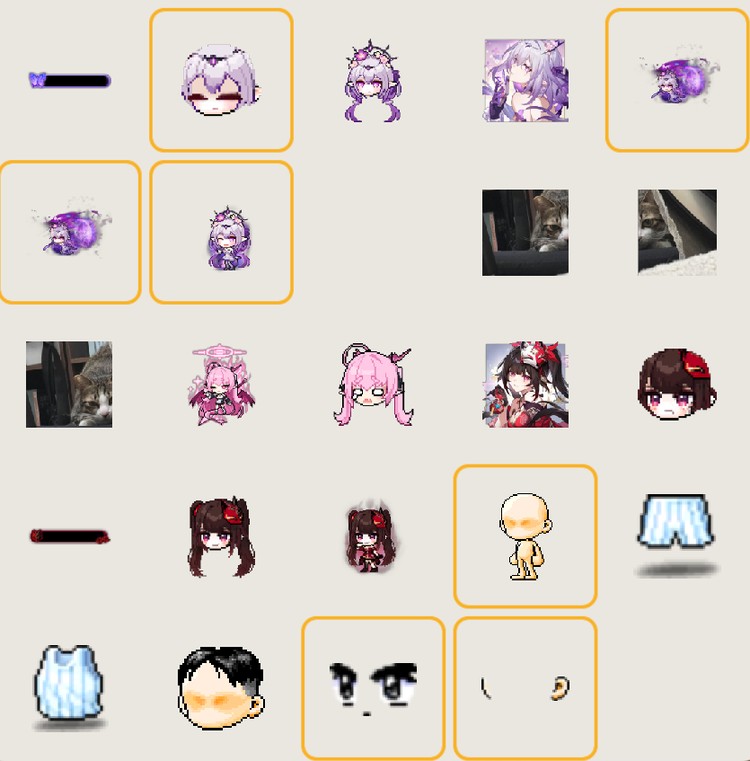Select the small lavender-haired chibi character
This screenshot has height=761, width=750.
228,237
